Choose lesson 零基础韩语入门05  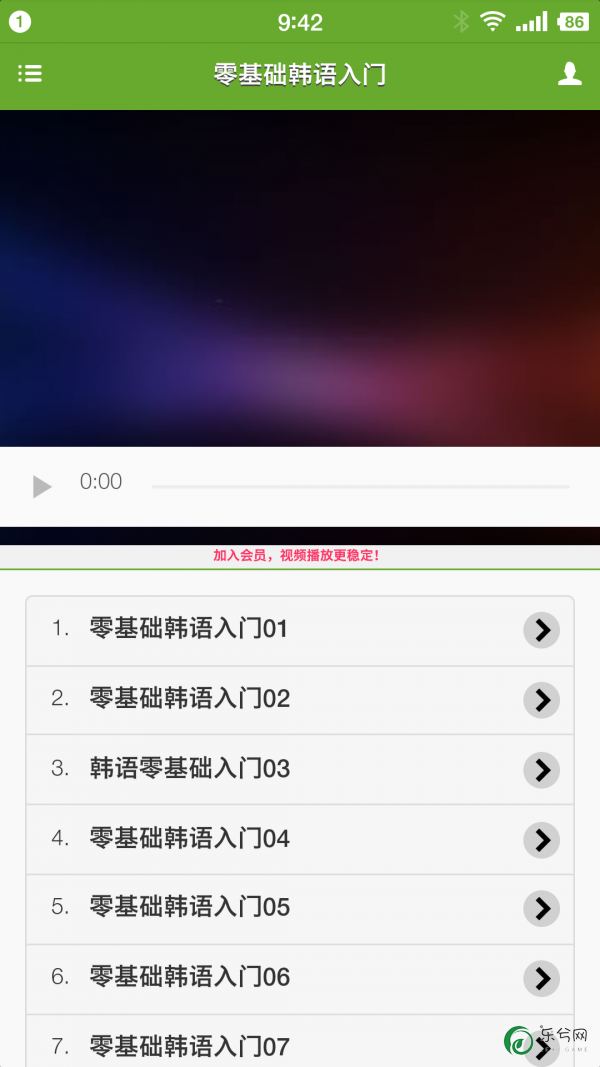click(x=300, y=908)
